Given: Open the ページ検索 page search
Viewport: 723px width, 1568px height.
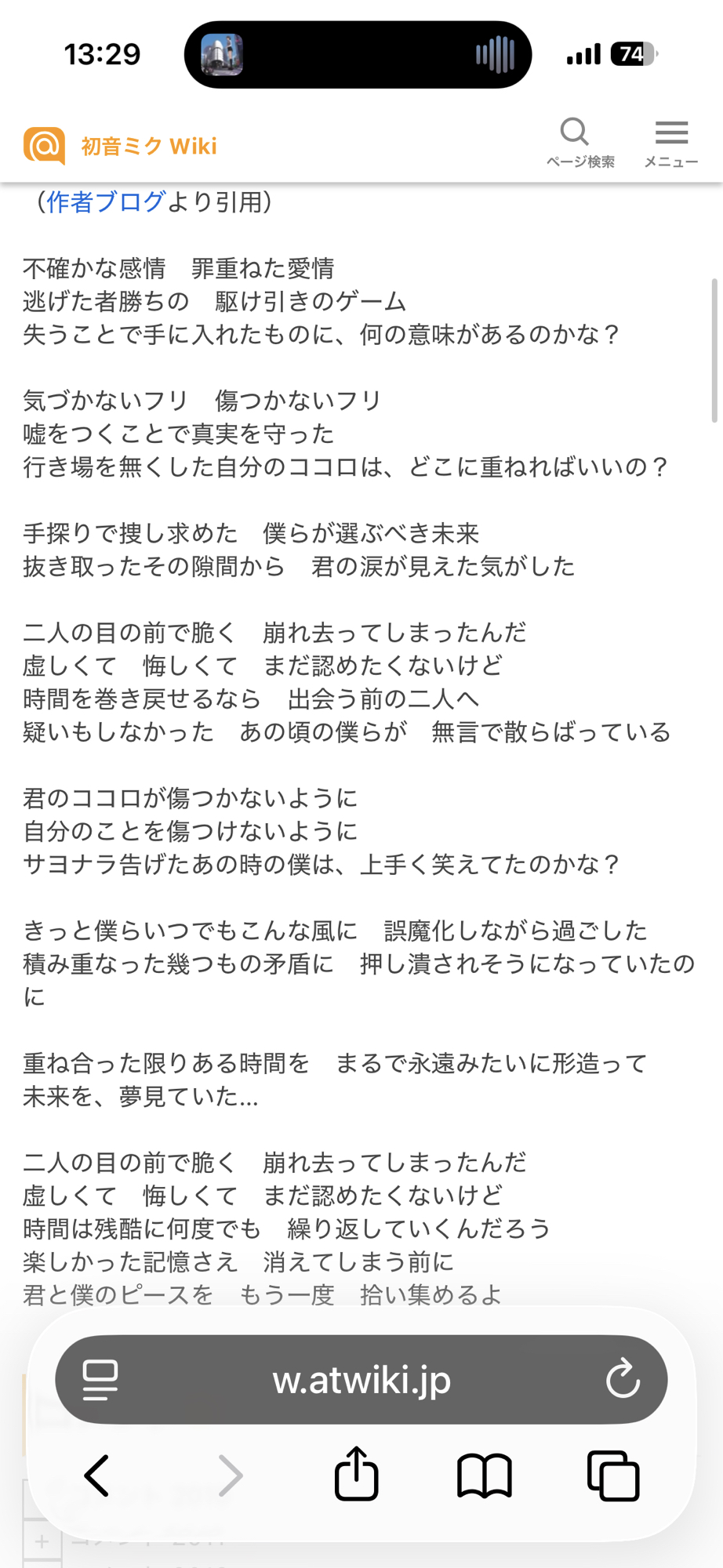Looking at the screenshot, I should [579, 142].
